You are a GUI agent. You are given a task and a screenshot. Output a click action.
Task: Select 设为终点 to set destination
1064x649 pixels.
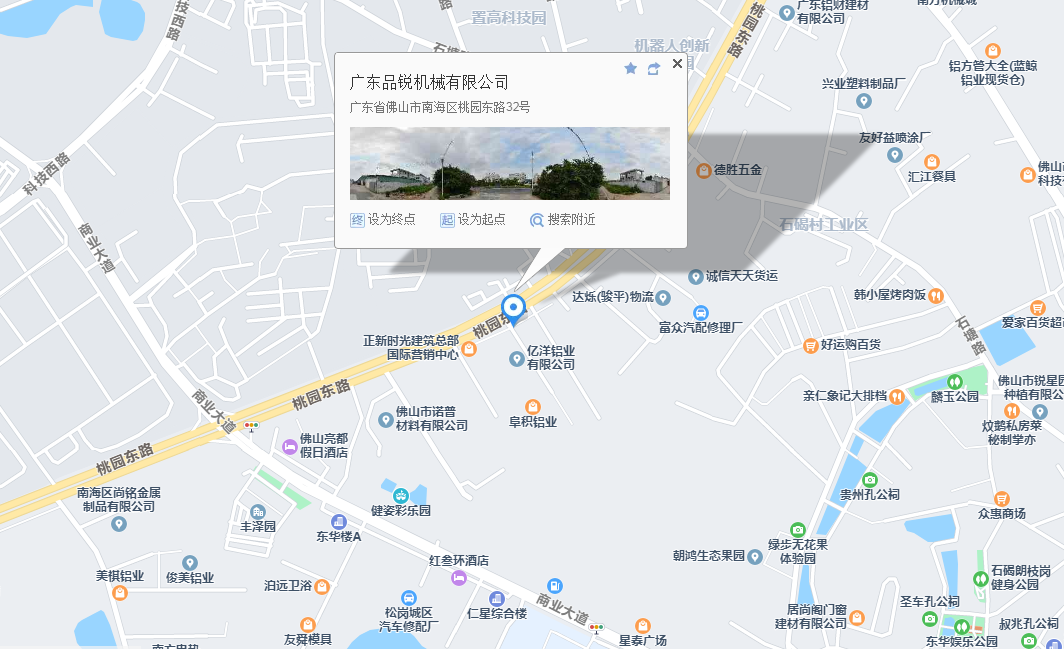pos(383,220)
